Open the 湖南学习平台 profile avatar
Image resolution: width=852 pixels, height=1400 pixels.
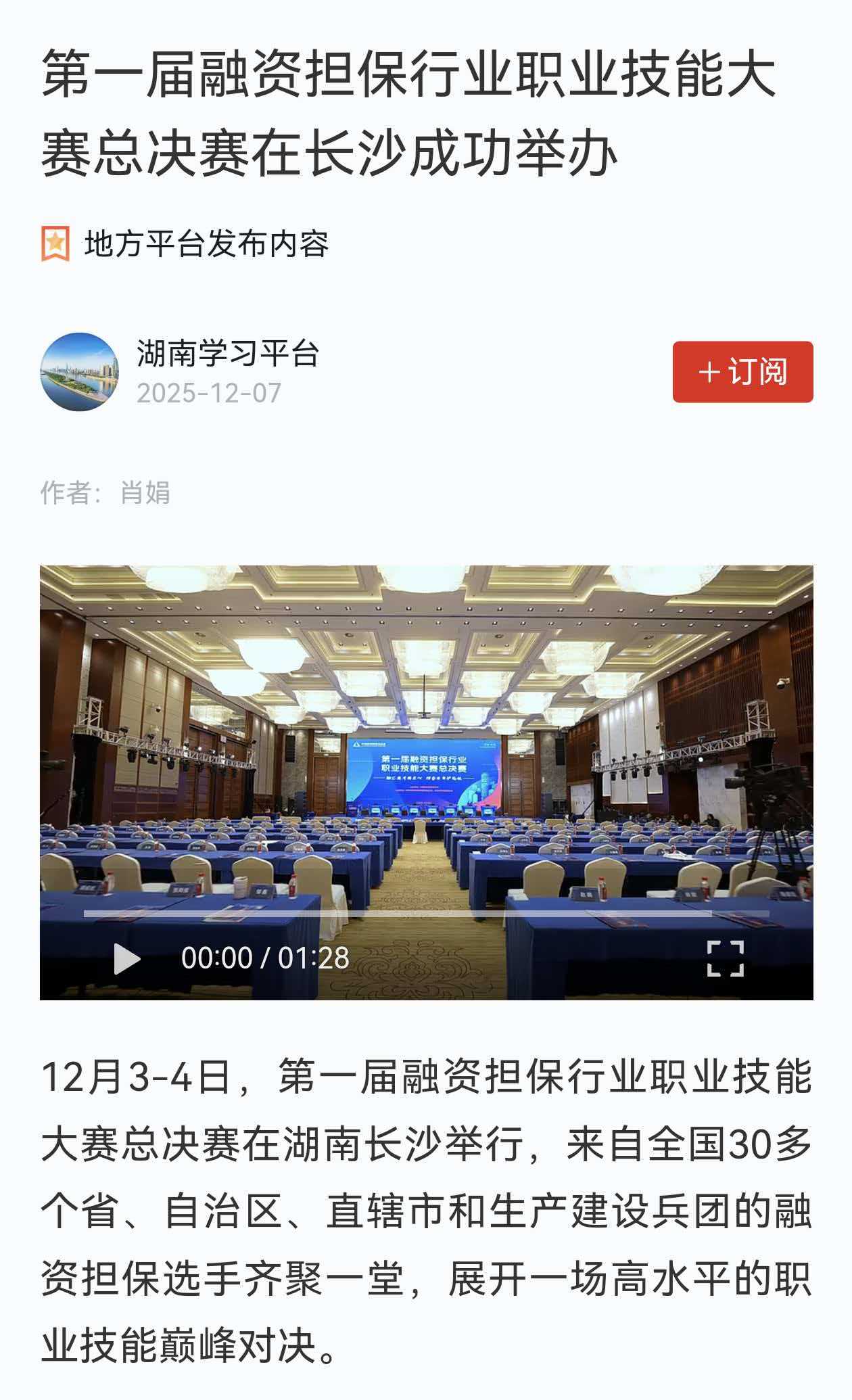(80, 372)
